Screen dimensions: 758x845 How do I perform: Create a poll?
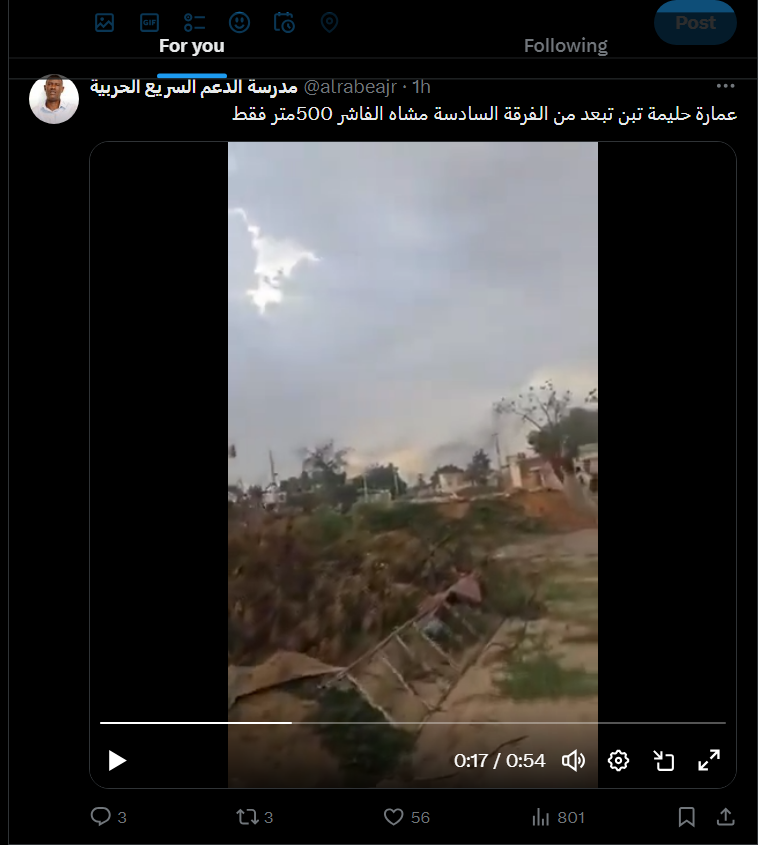point(194,22)
